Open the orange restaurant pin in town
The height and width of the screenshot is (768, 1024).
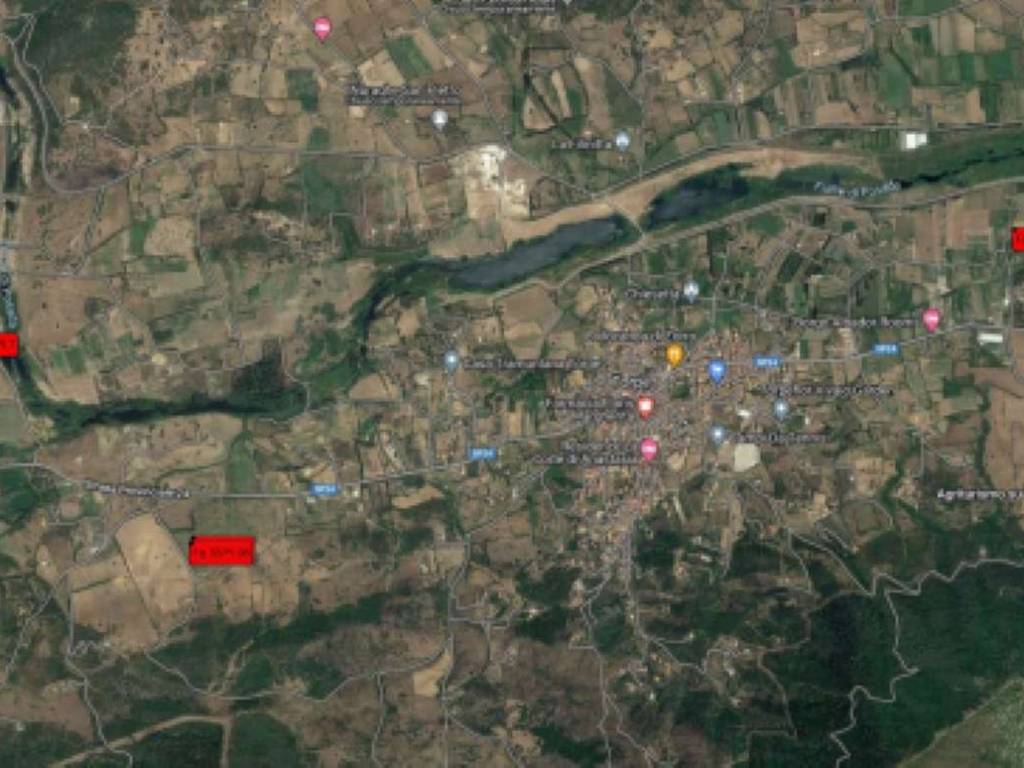675,354
